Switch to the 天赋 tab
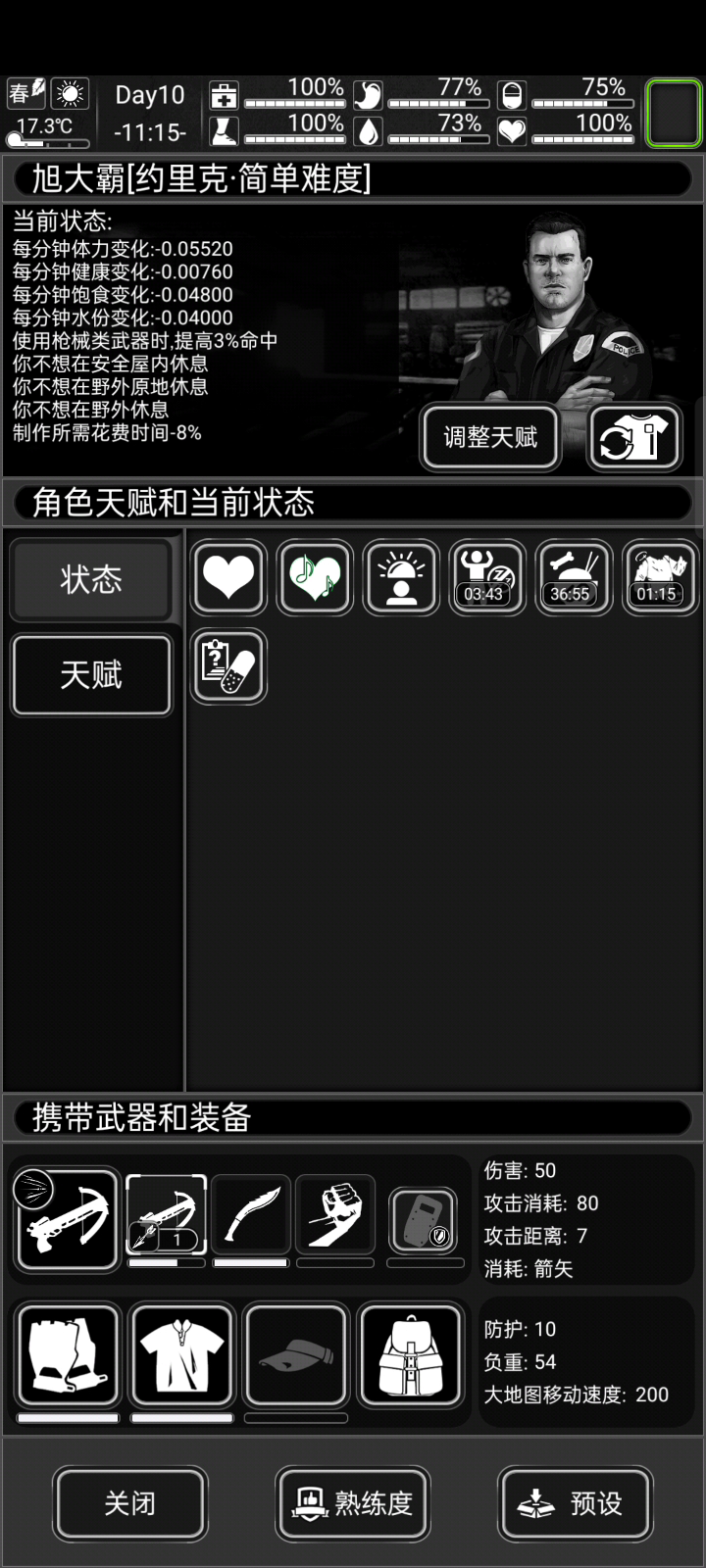Screen dimensions: 706x1568 (91, 675)
